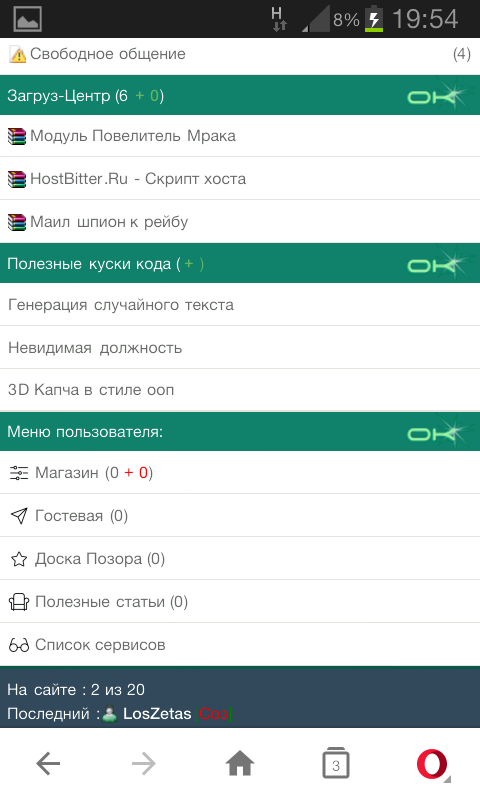The image size is (480, 800).
Task: Open the Полезные куски кода section
Action: 89,264
